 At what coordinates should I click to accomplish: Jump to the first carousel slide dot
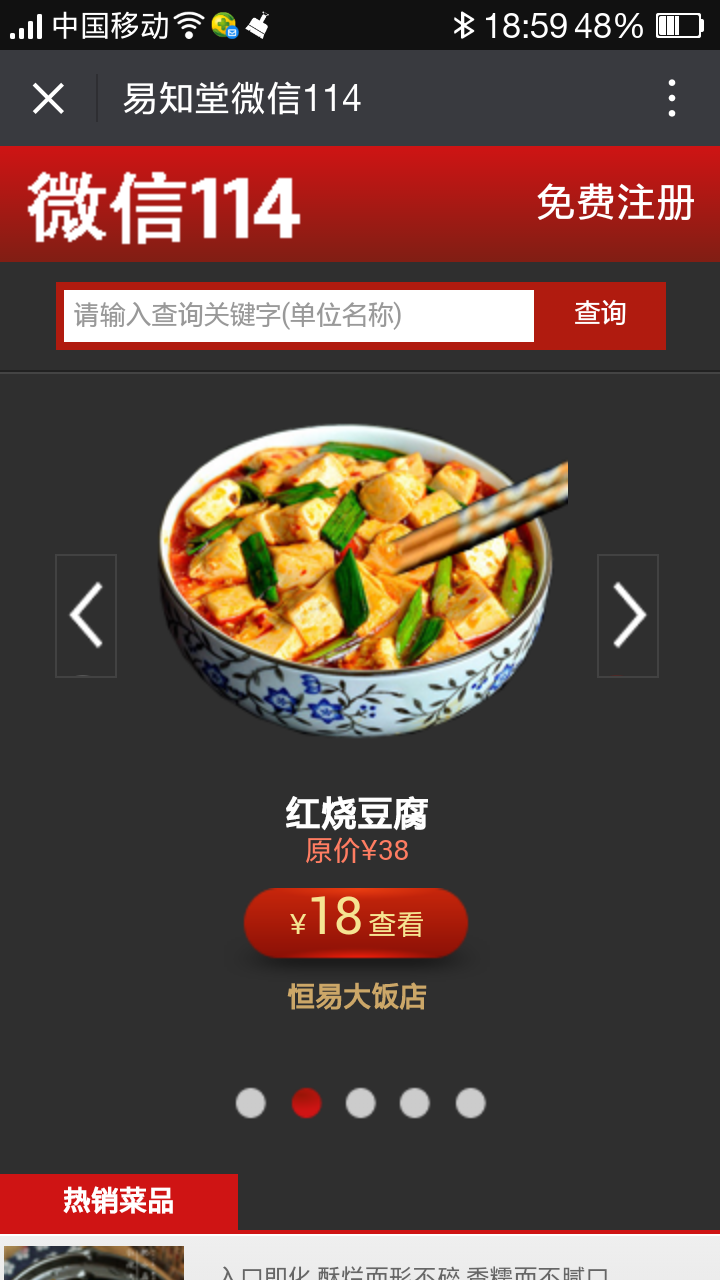250,1103
